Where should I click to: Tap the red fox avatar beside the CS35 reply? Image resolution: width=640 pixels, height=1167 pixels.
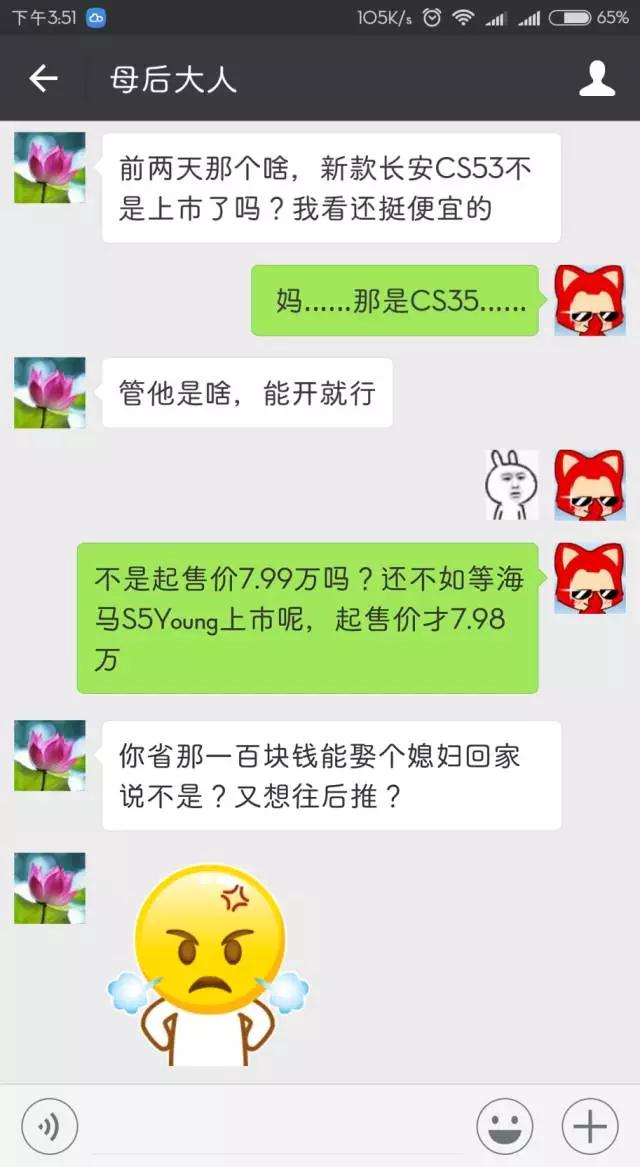(x=589, y=300)
